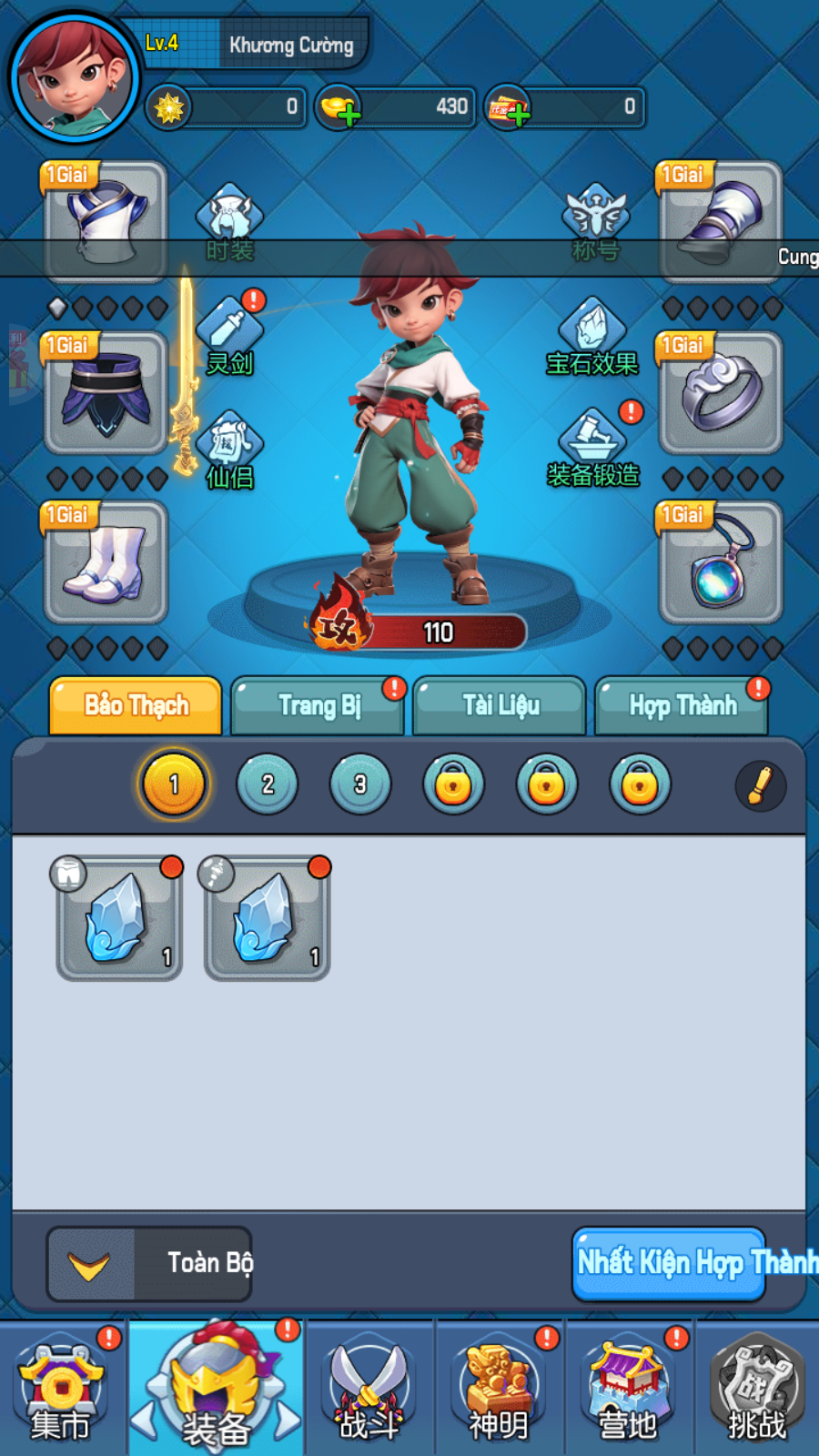Open the 集市 market tab
This screenshot has width=819, height=1456.
61,1389
